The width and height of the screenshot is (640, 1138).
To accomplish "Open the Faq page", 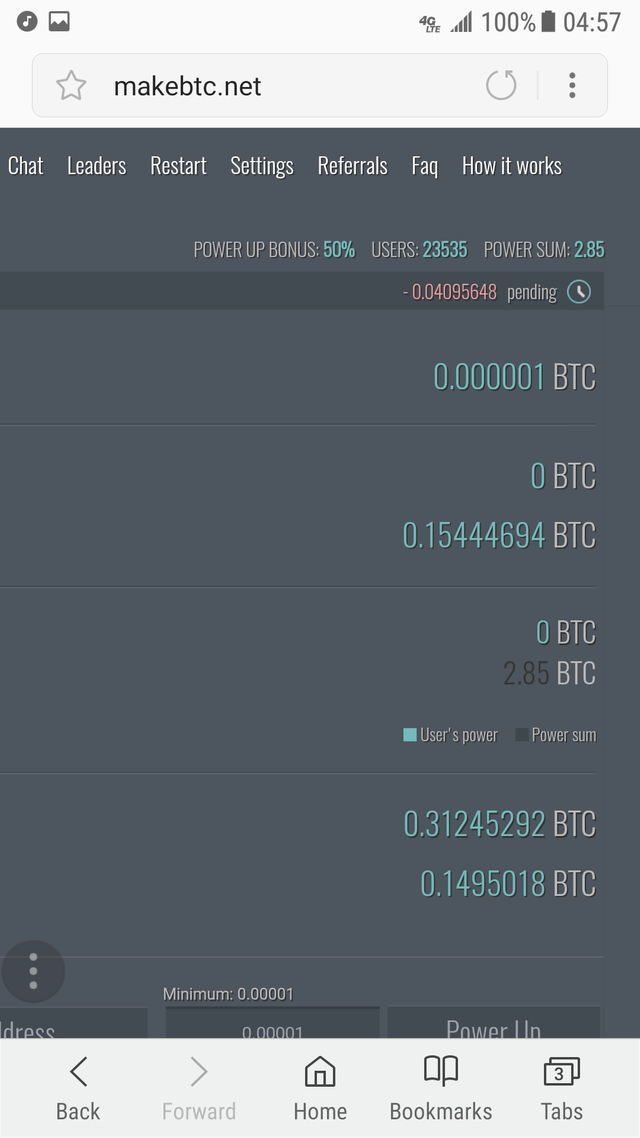I will [x=424, y=166].
